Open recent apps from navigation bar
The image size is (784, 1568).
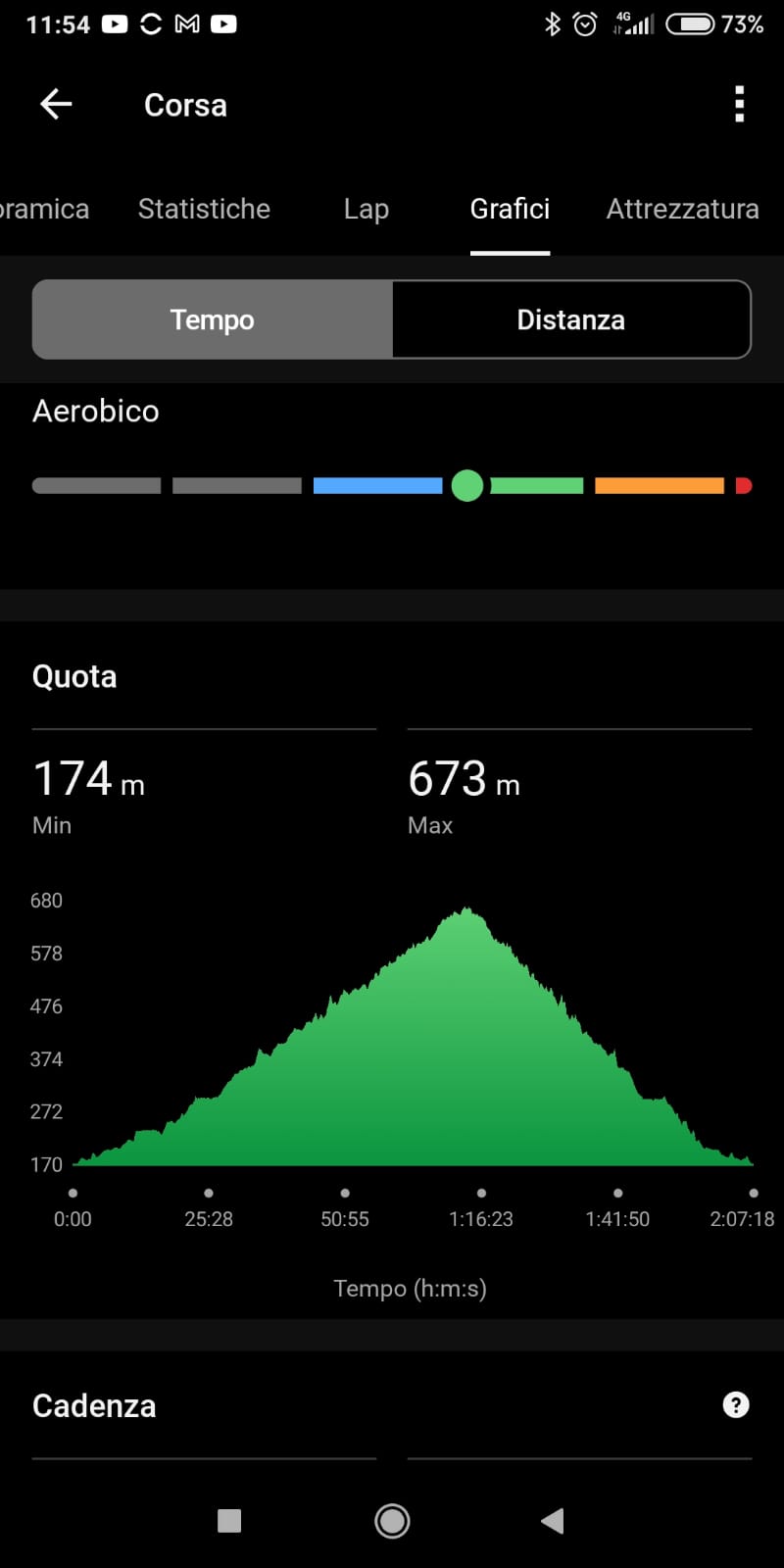point(229,1521)
